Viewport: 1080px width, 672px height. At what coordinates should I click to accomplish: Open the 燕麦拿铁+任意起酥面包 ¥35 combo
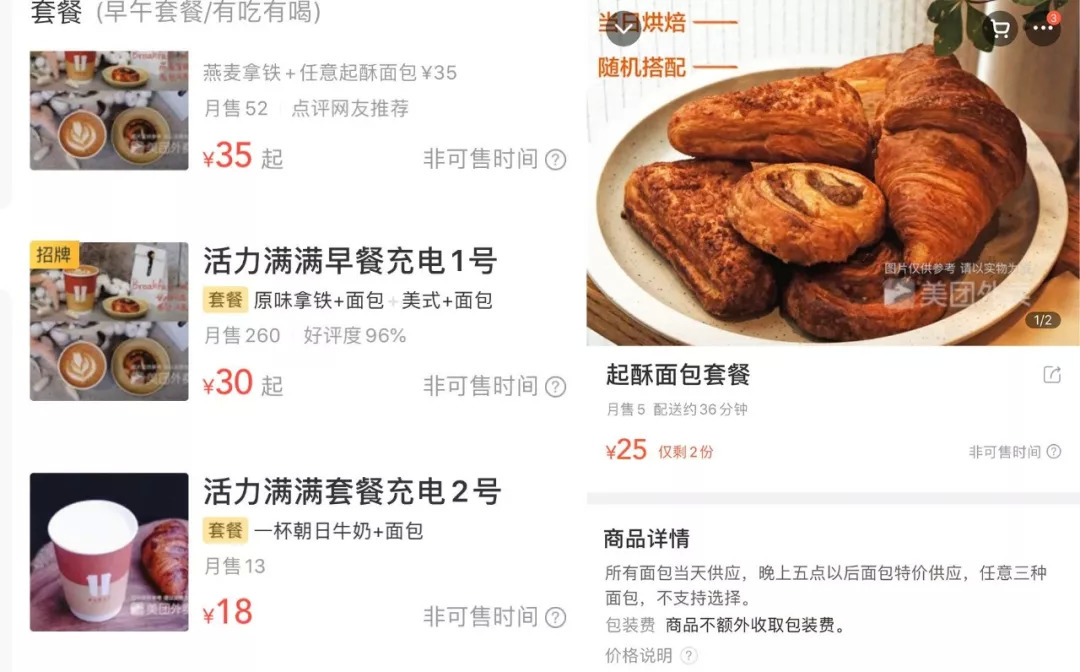pos(329,73)
